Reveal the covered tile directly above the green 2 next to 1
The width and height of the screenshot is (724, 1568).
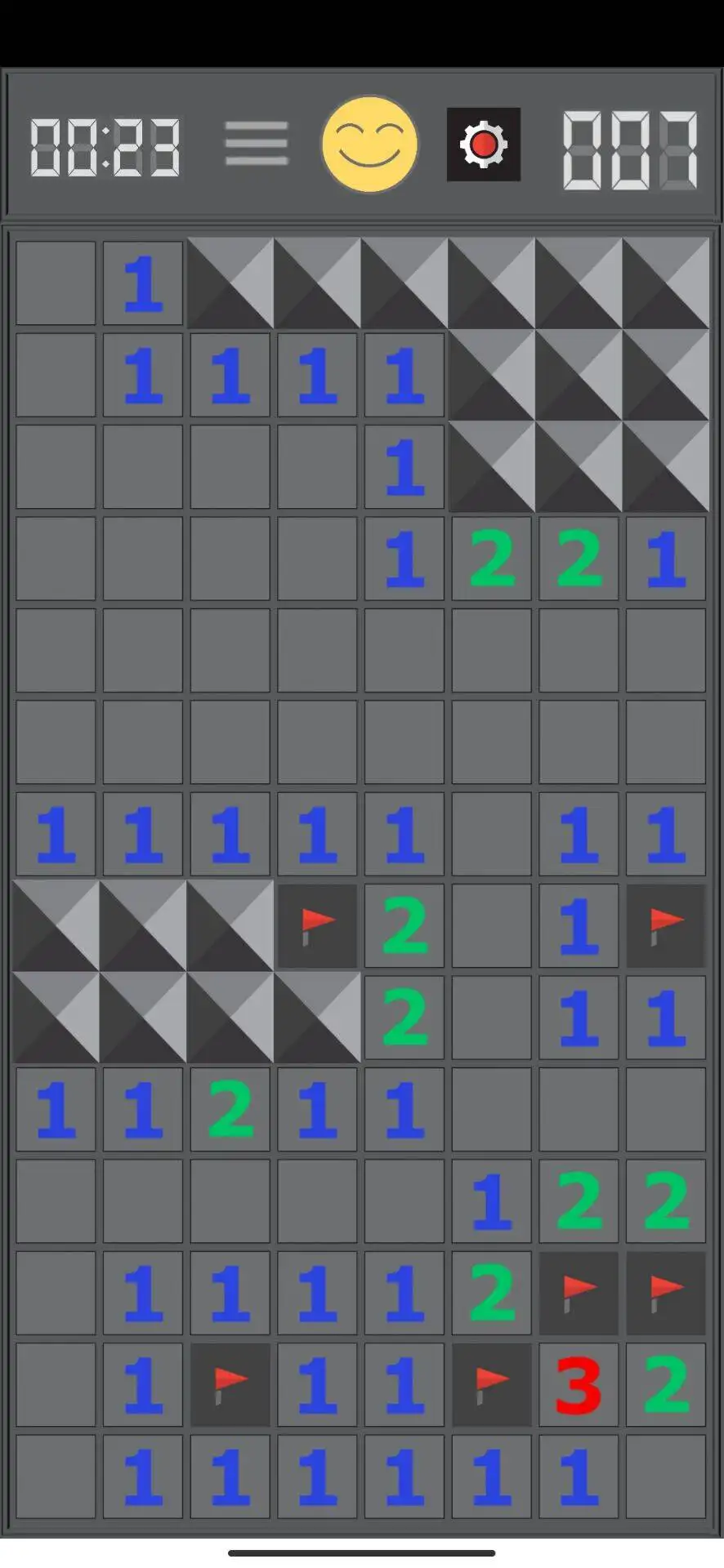[x=230, y=1017]
